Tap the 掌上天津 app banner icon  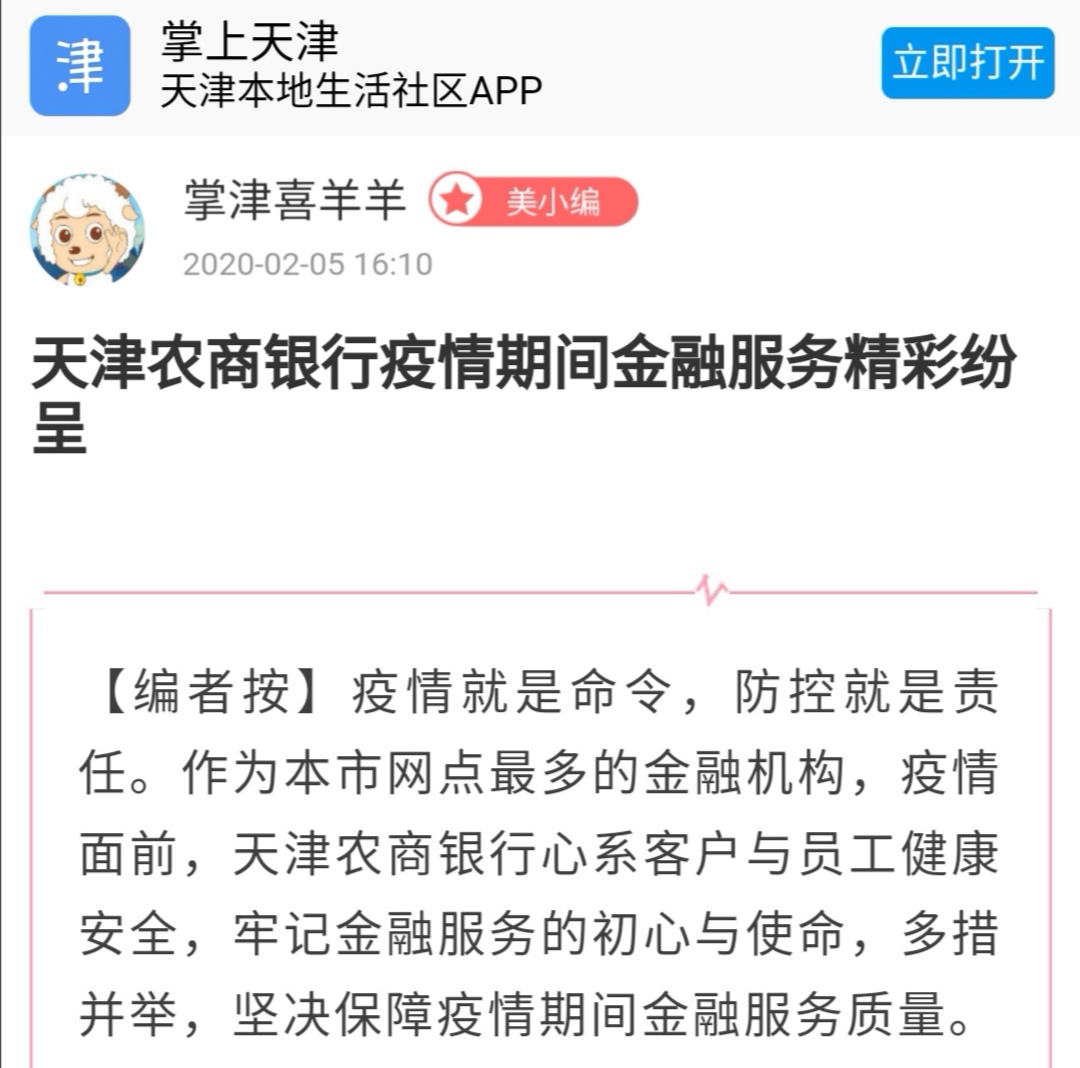80,66
